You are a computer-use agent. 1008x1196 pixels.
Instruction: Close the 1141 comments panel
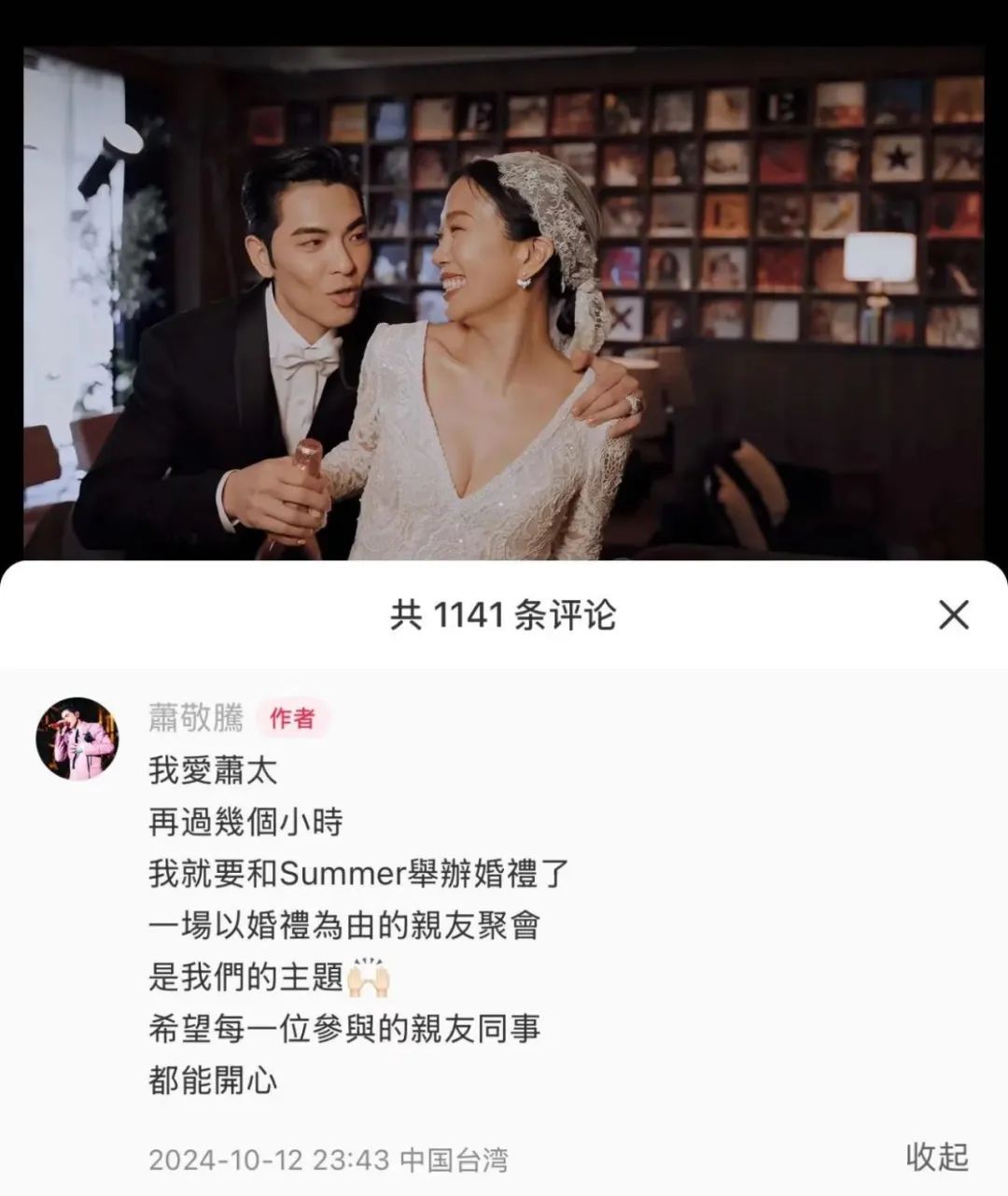click(x=953, y=615)
